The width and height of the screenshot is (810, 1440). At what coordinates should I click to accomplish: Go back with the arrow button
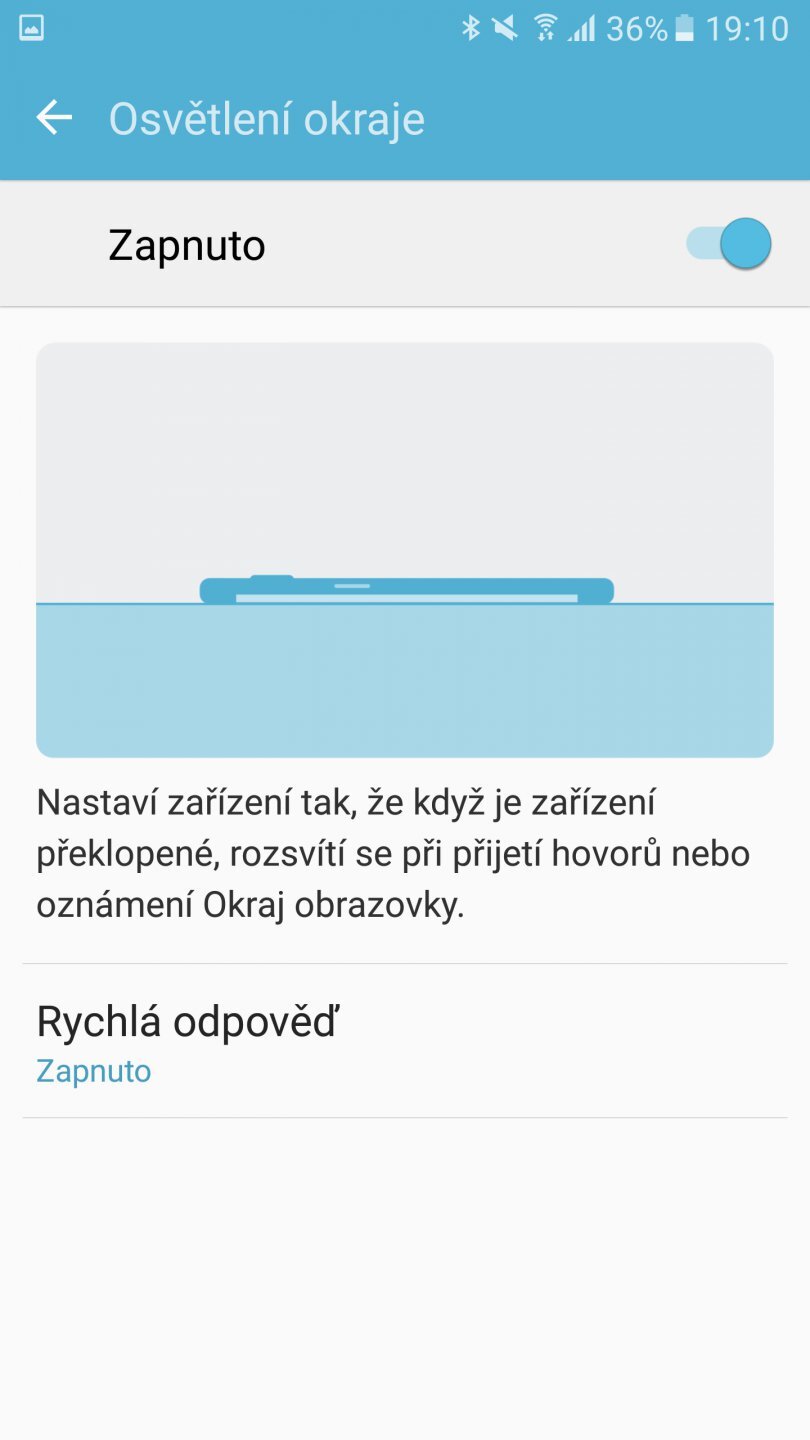pyautogui.click(x=55, y=118)
